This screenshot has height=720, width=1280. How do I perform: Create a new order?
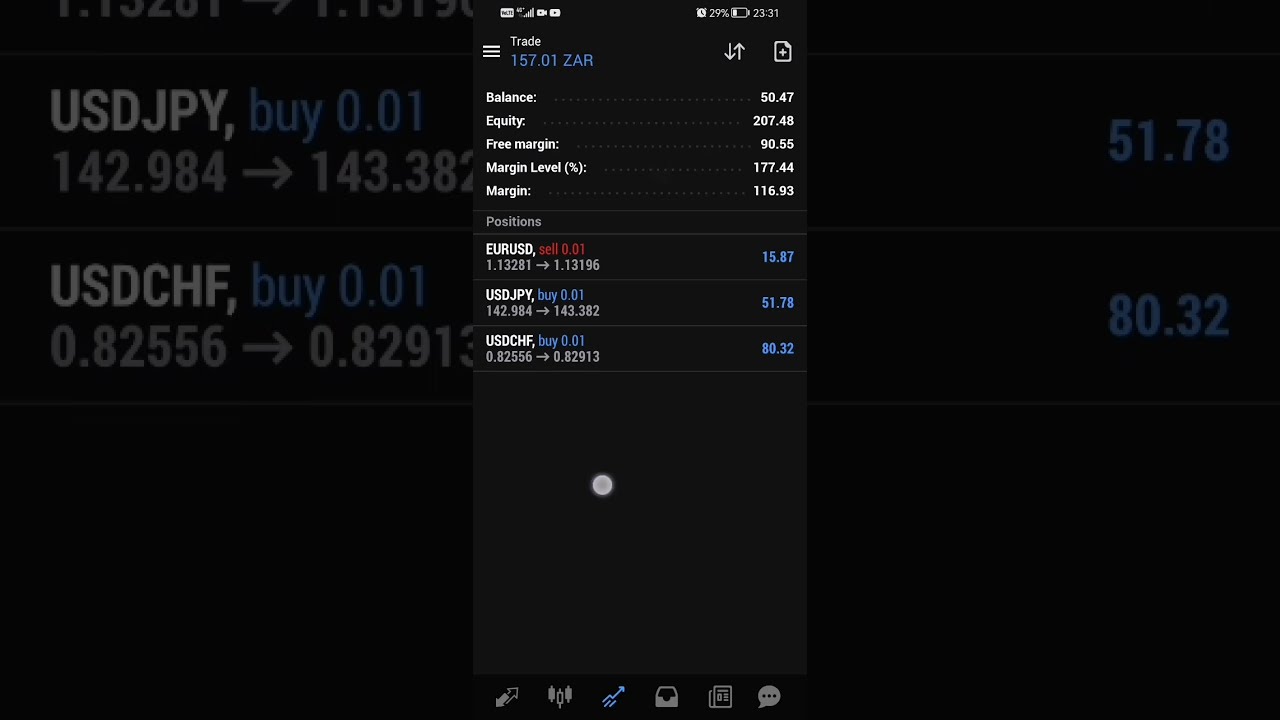(x=782, y=52)
